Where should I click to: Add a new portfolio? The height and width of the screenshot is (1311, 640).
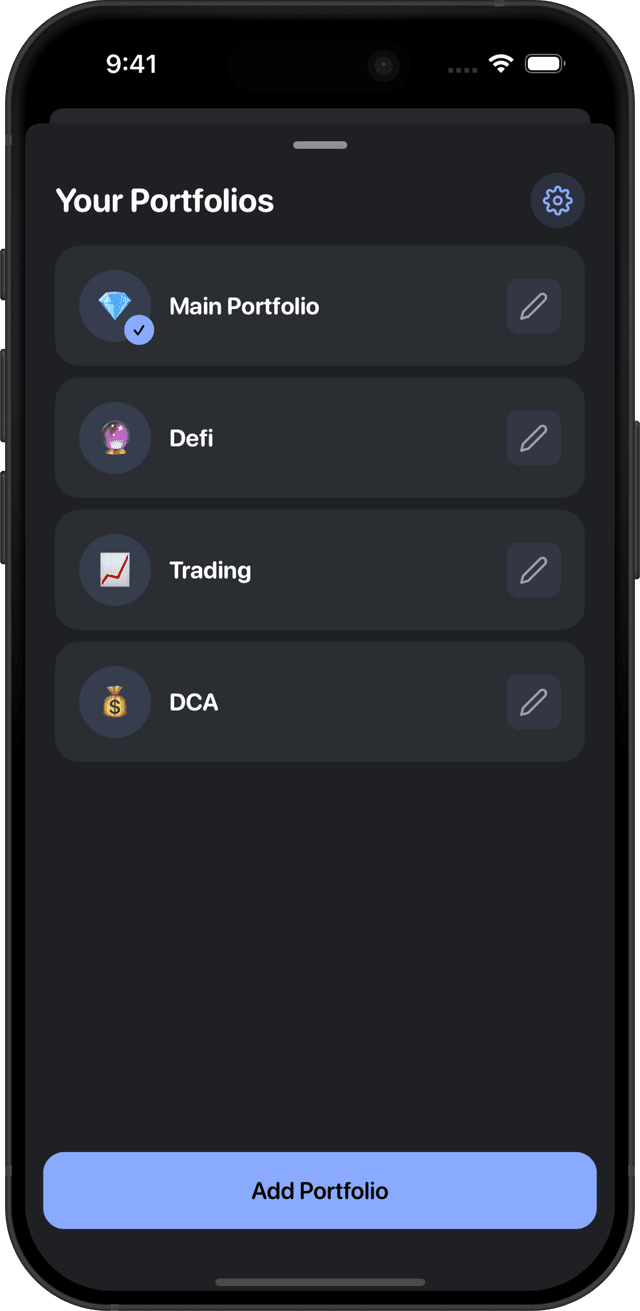click(x=320, y=1190)
